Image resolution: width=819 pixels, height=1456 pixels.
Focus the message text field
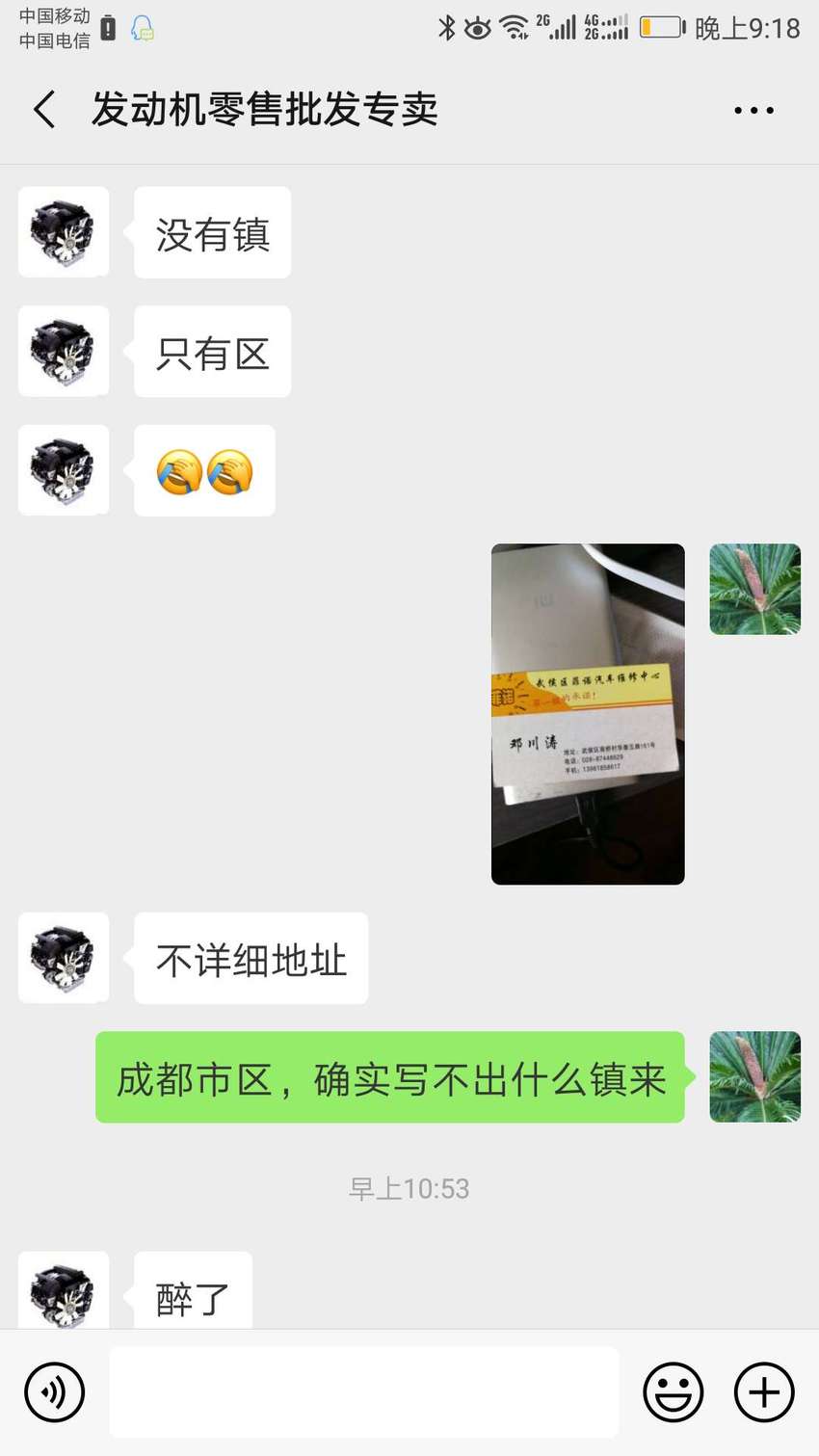[x=364, y=1392]
